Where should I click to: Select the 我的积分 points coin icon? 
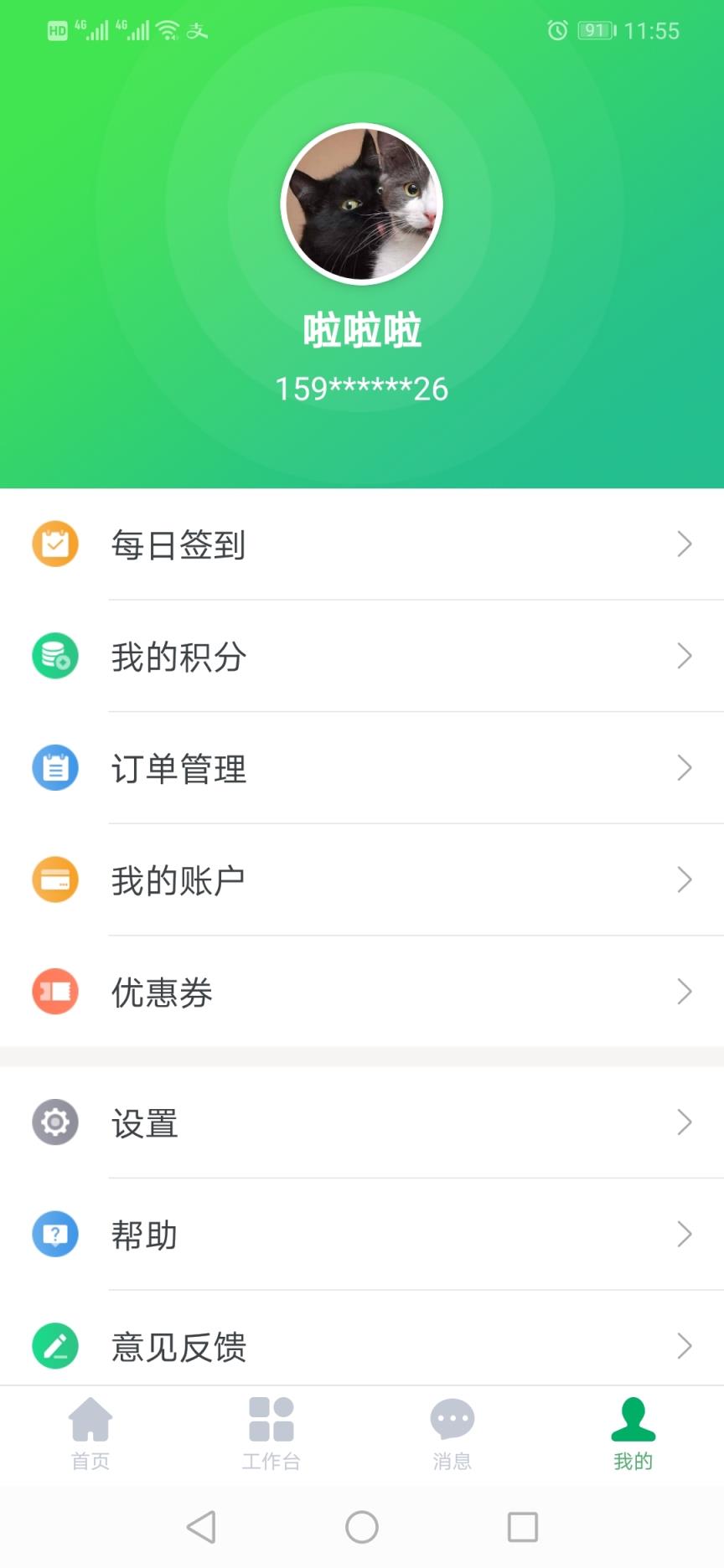[54, 656]
